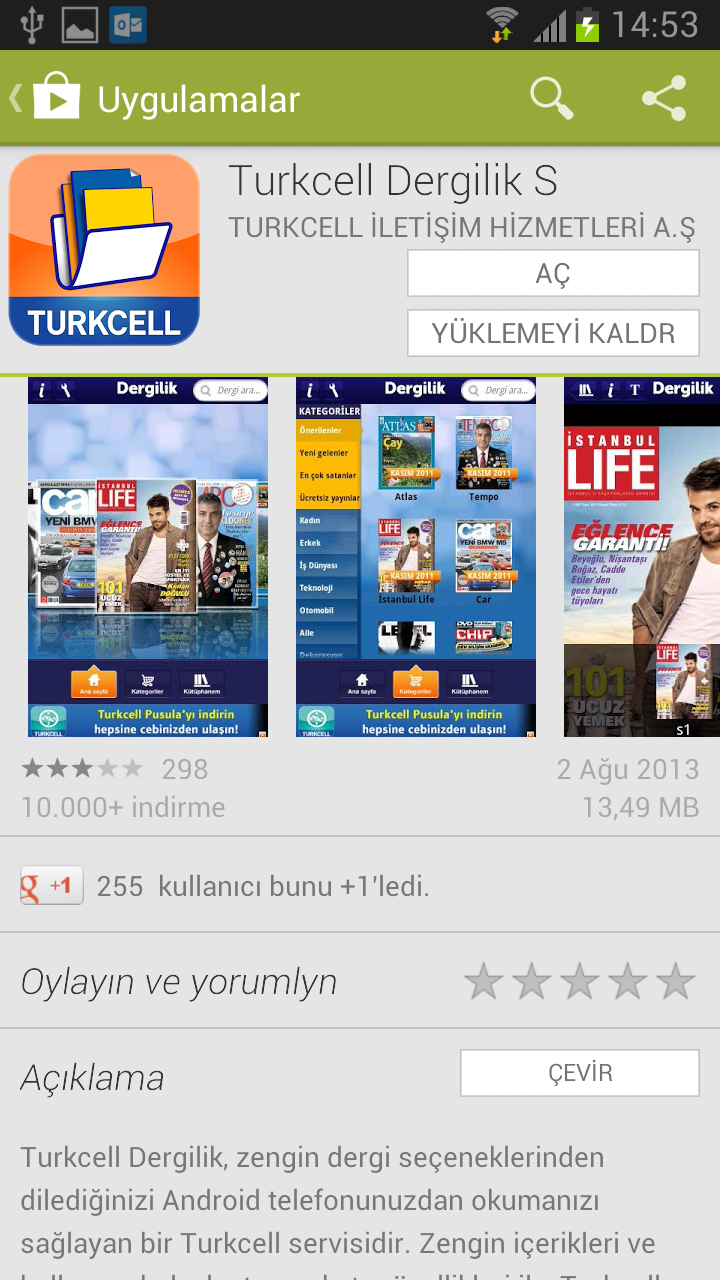Tap the AÇ button to open app
This screenshot has height=1280, width=720.
(x=553, y=273)
